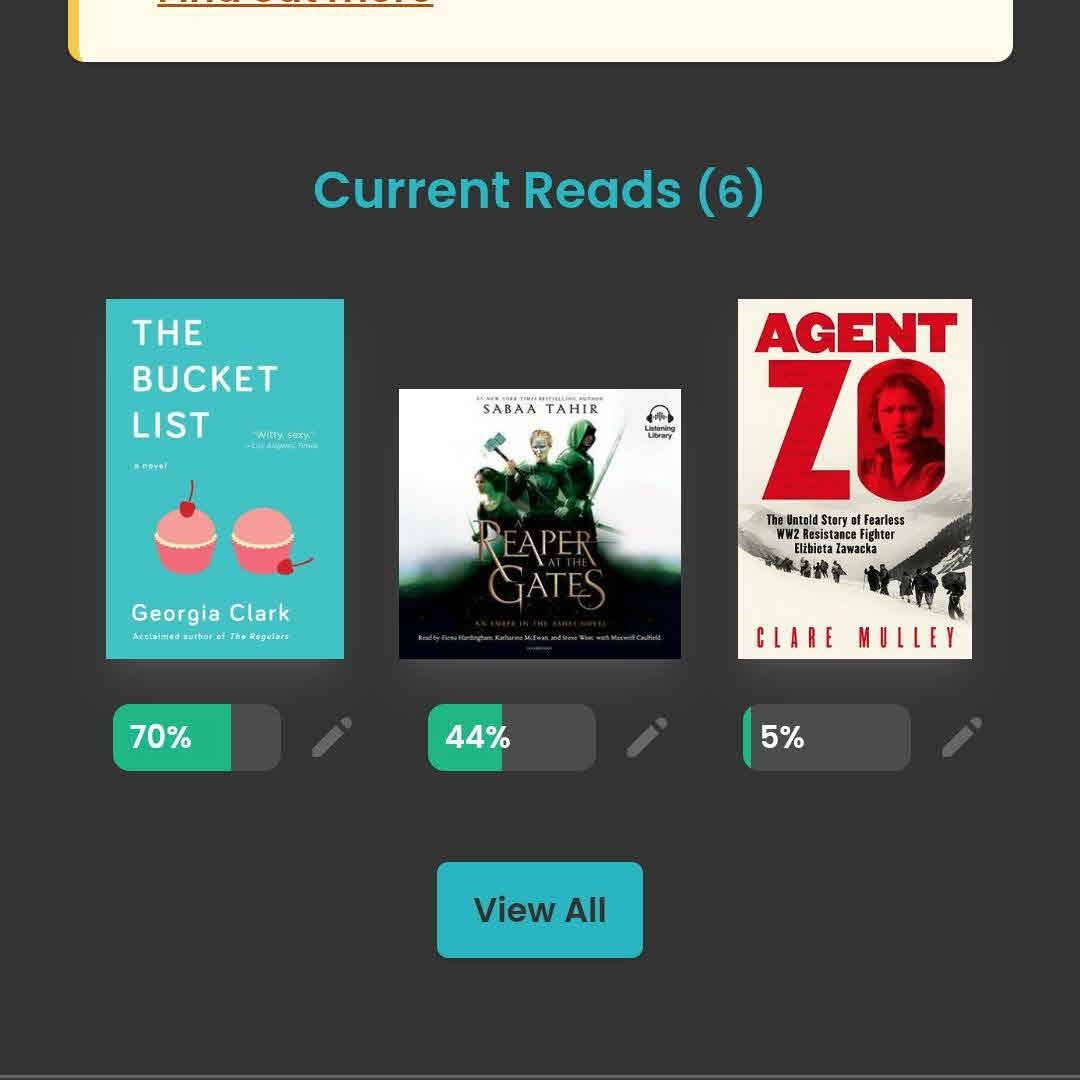
Task: Edit progress for A Reaper at the Gates
Action: [x=647, y=738]
